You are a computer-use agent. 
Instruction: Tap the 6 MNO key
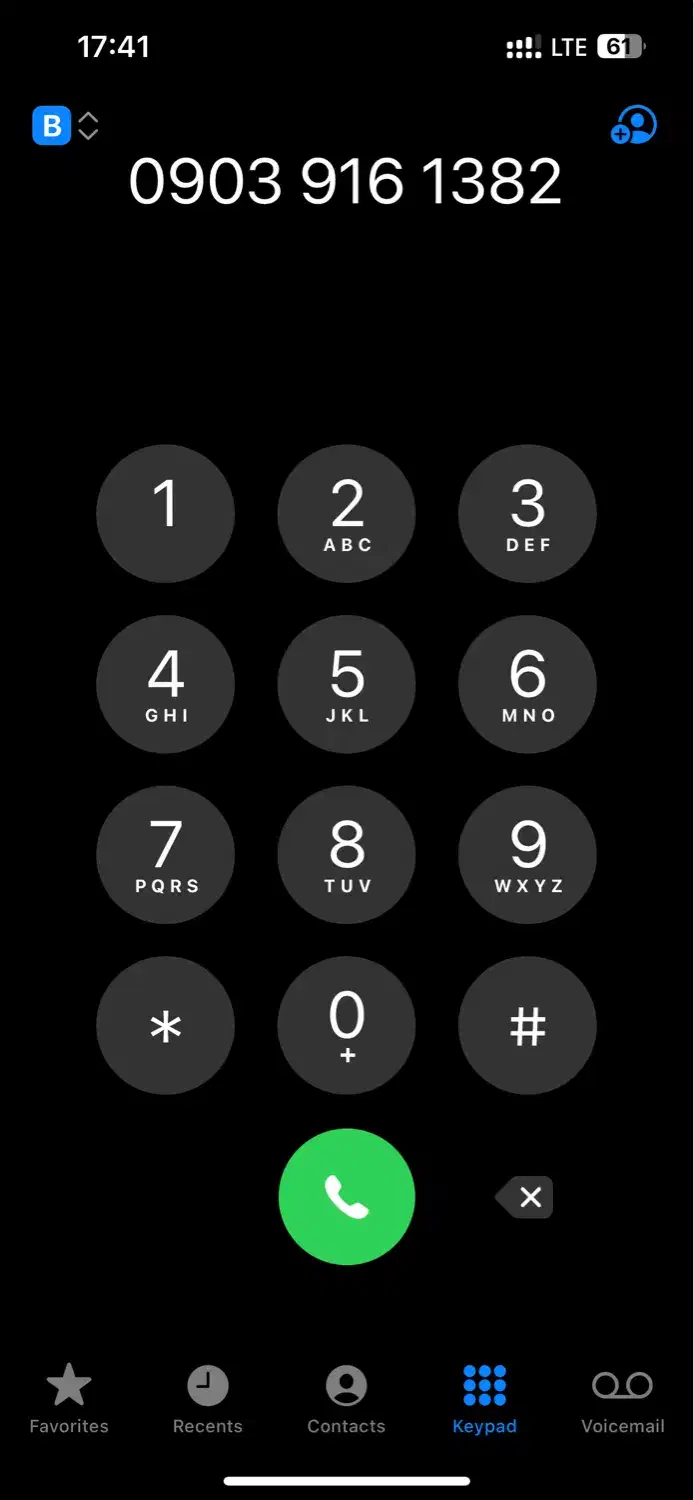point(528,684)
